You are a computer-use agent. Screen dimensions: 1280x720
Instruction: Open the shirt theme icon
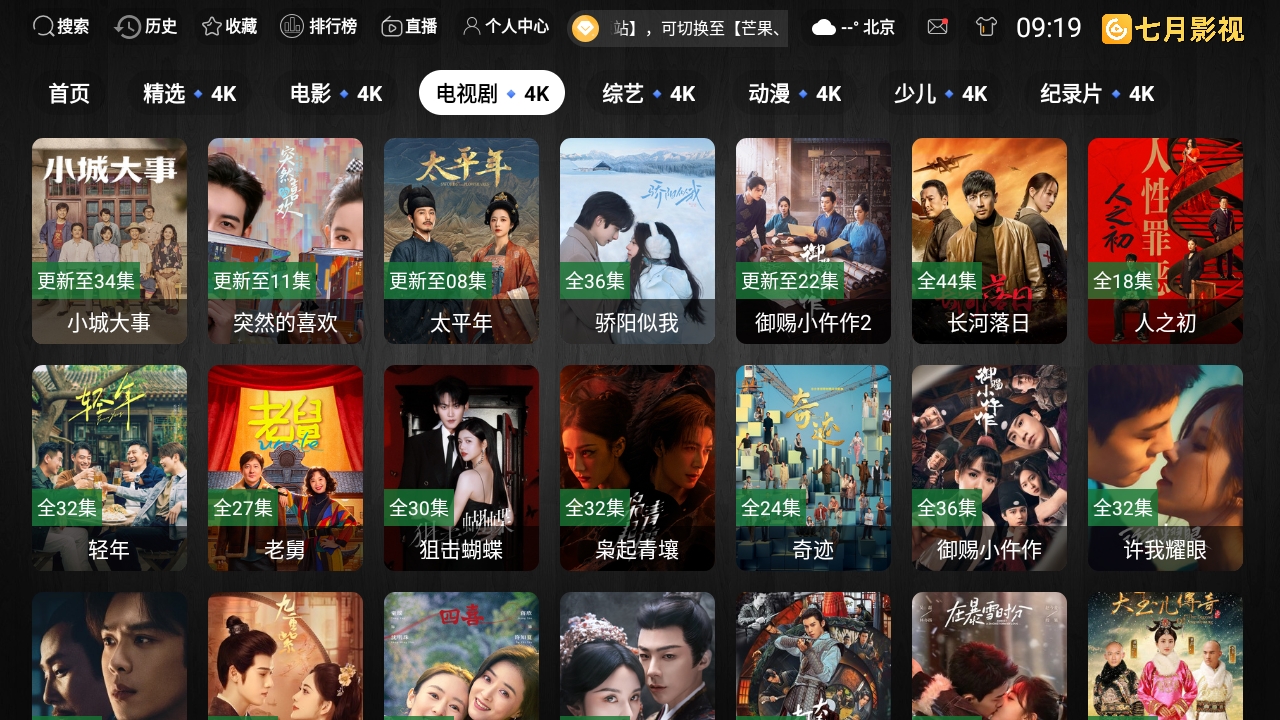point(986,27)
